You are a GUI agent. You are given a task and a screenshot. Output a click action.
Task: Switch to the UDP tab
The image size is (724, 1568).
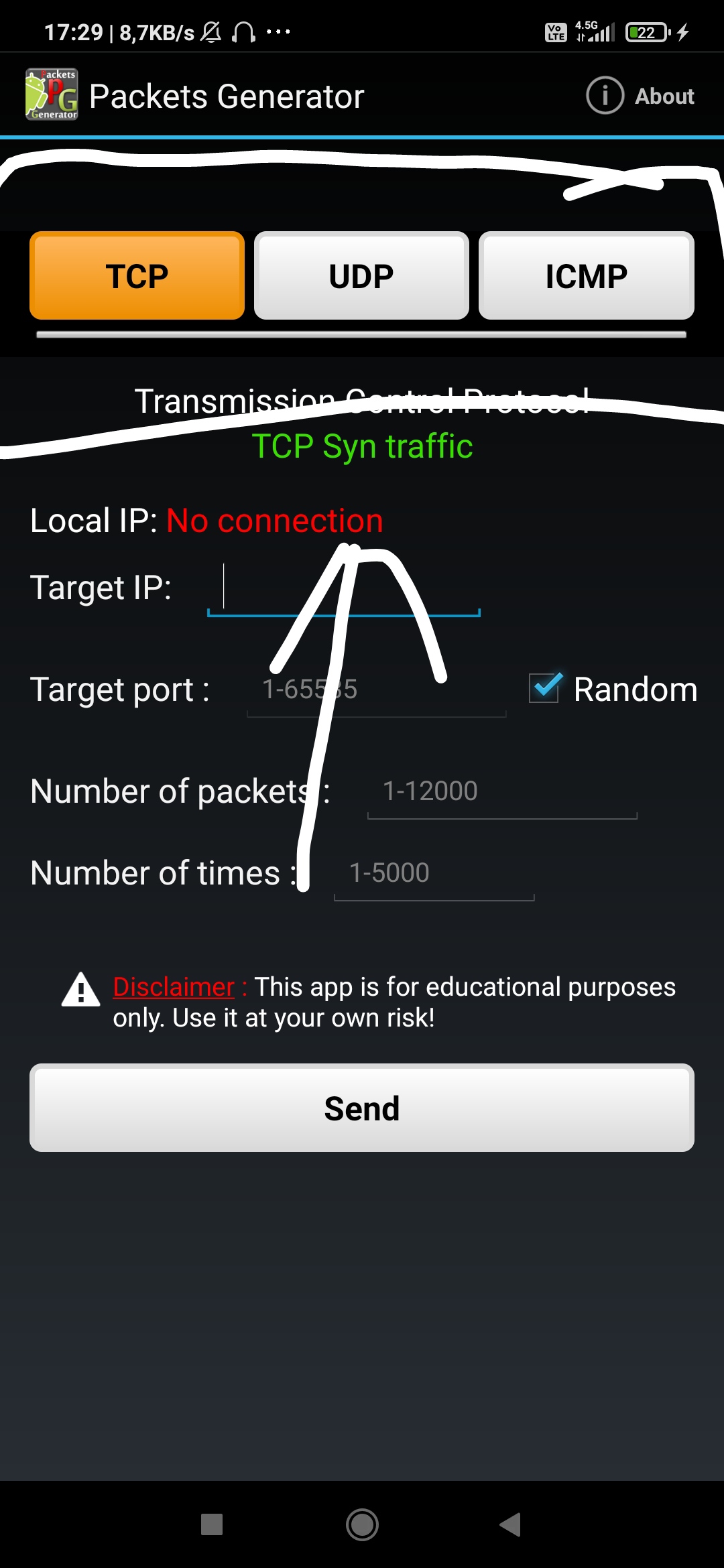click(361, 276)
